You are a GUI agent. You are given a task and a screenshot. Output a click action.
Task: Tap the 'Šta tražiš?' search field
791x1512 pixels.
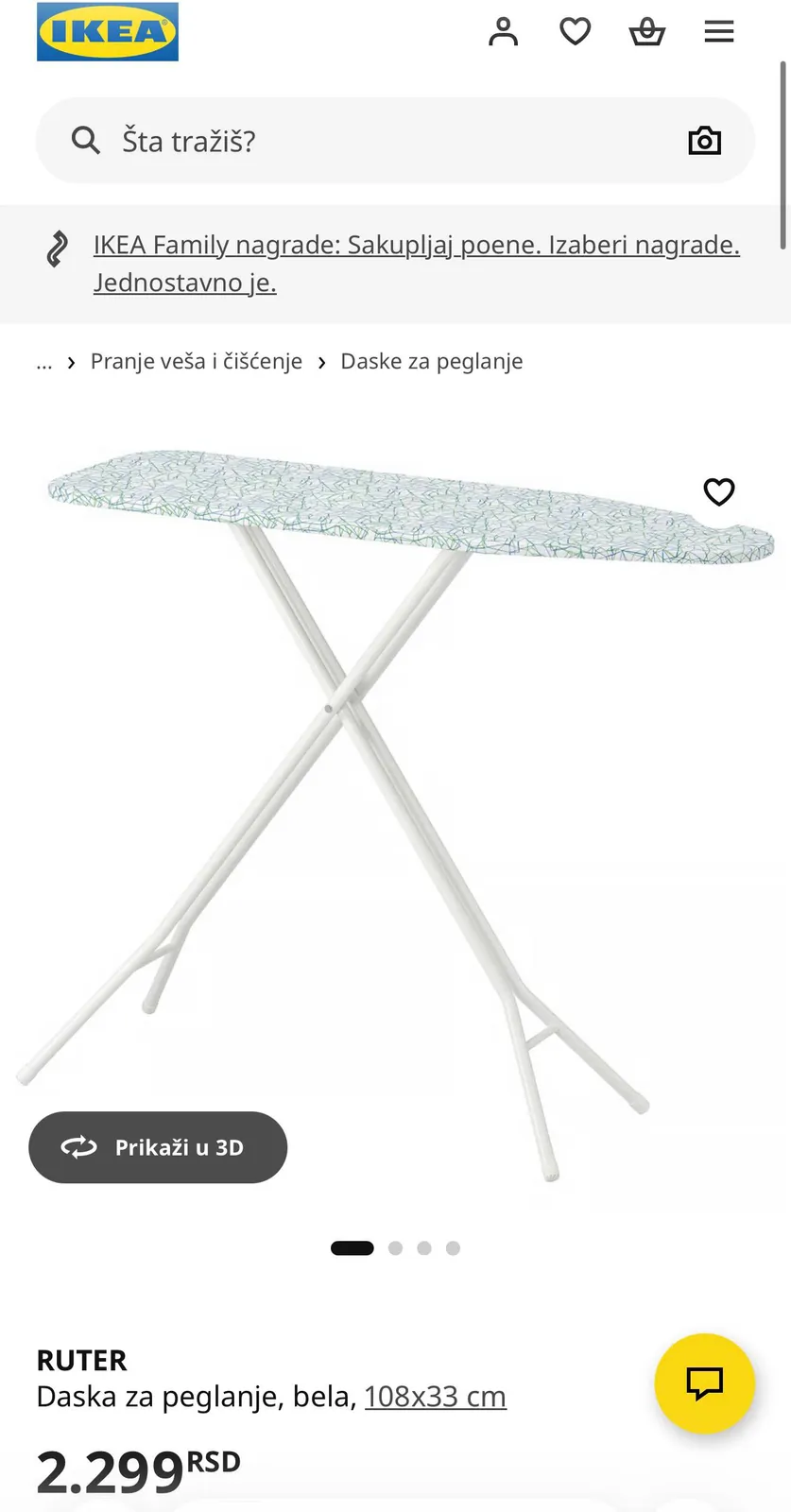click(x=395, y=141)
